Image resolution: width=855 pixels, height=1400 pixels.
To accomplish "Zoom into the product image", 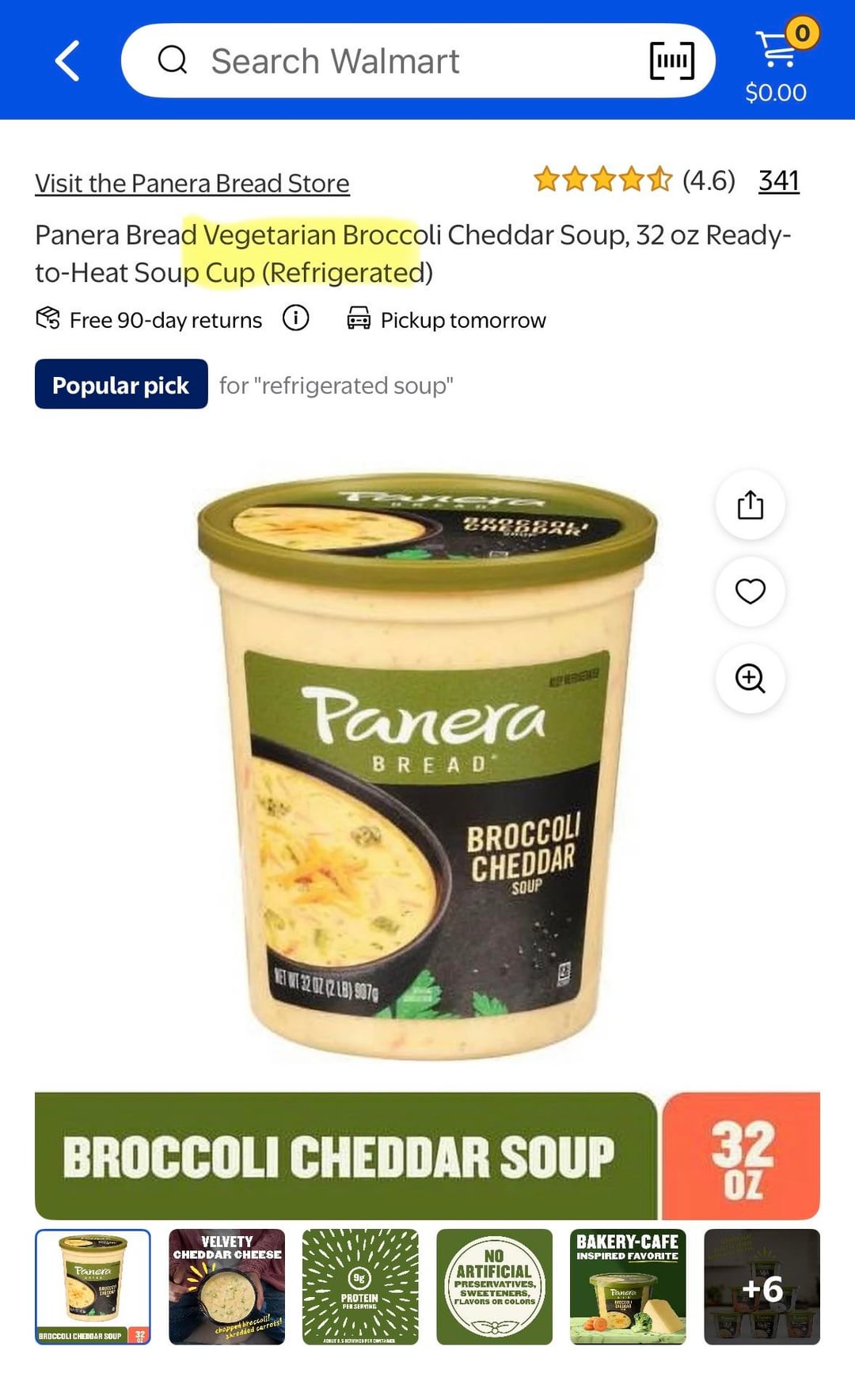I will (750, 679).
